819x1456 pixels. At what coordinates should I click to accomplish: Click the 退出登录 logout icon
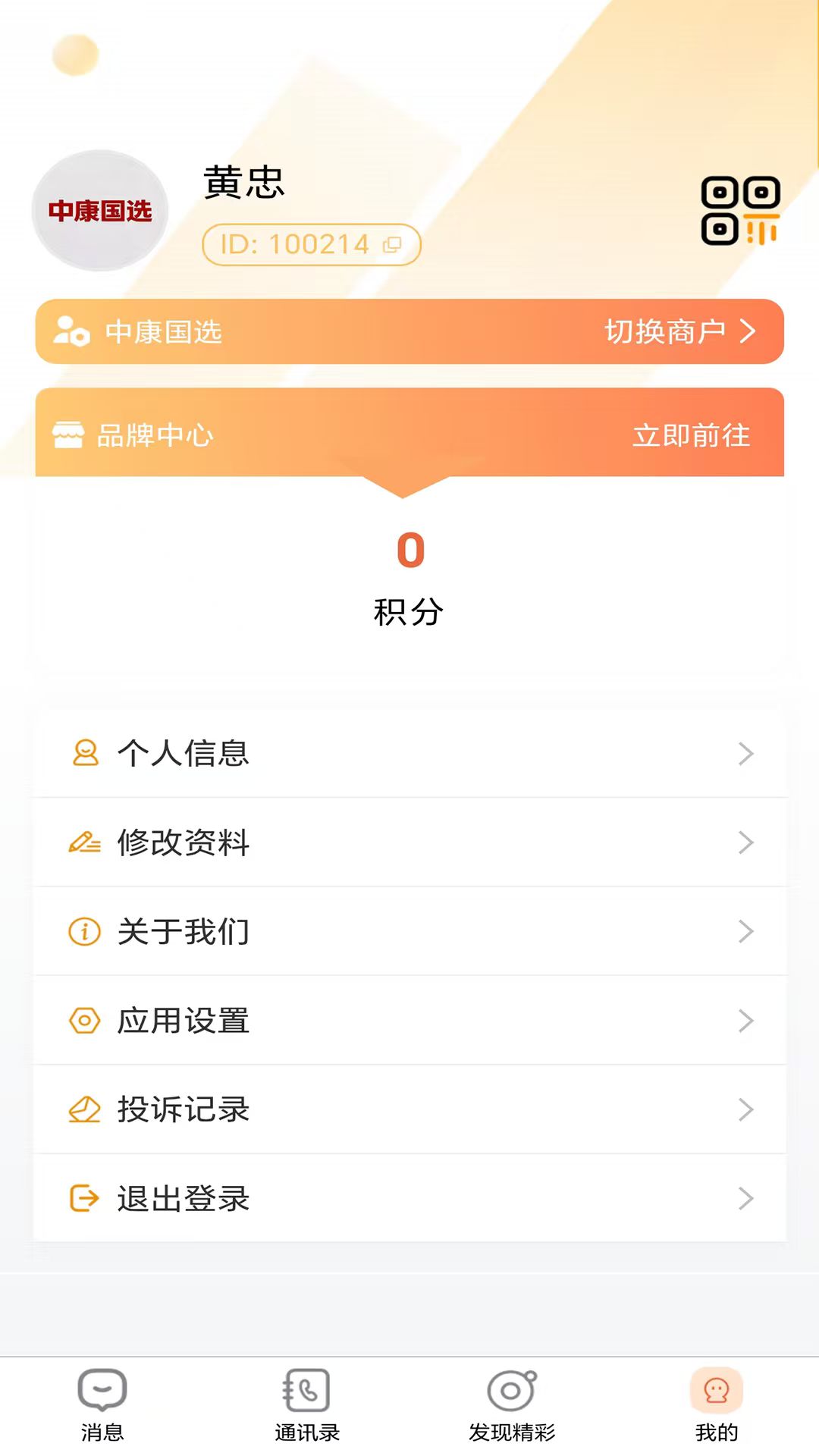tap(85, 1198)
